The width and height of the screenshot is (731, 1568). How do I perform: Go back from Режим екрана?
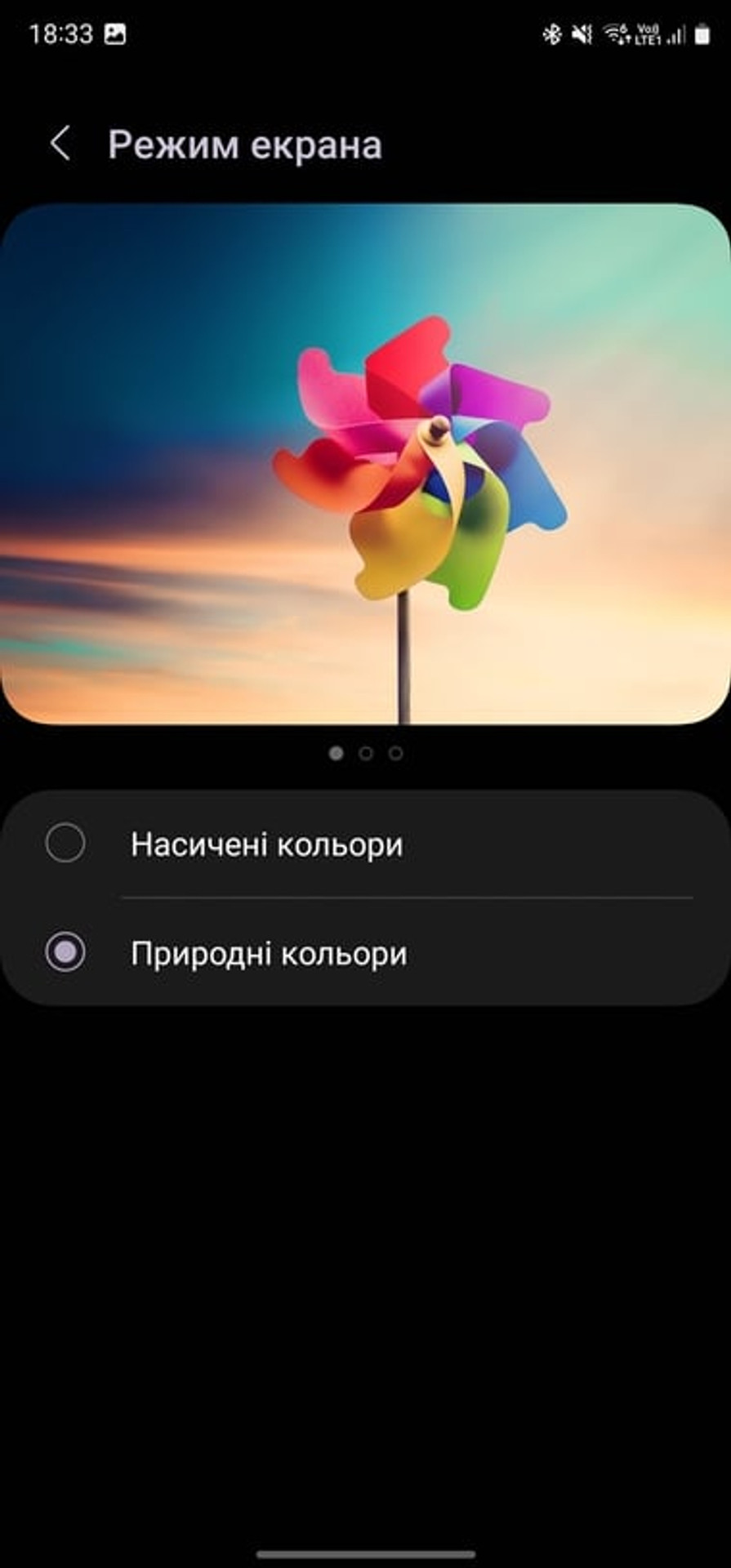tap(60, 145)
